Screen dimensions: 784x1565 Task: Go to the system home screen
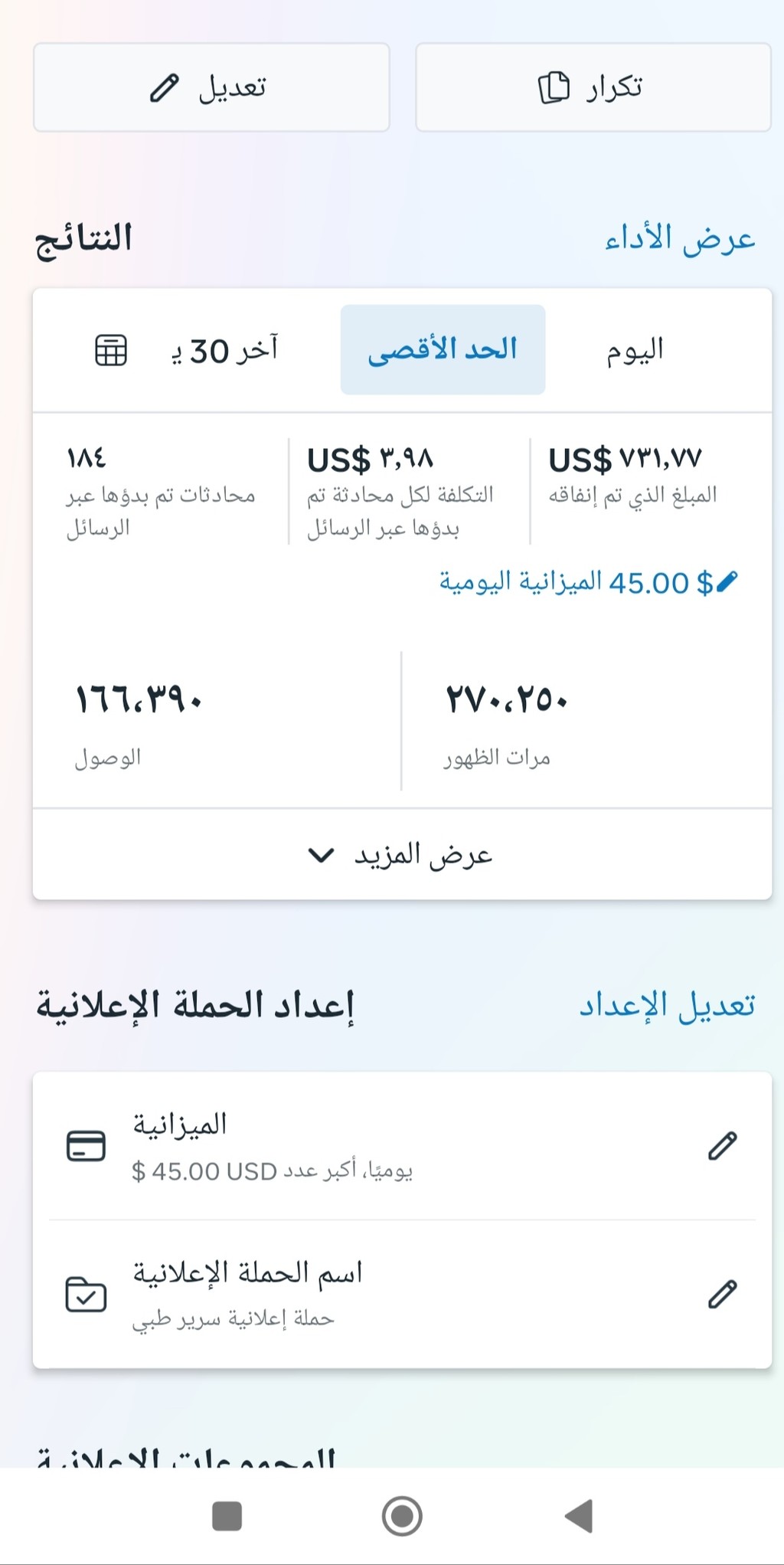402,1515
